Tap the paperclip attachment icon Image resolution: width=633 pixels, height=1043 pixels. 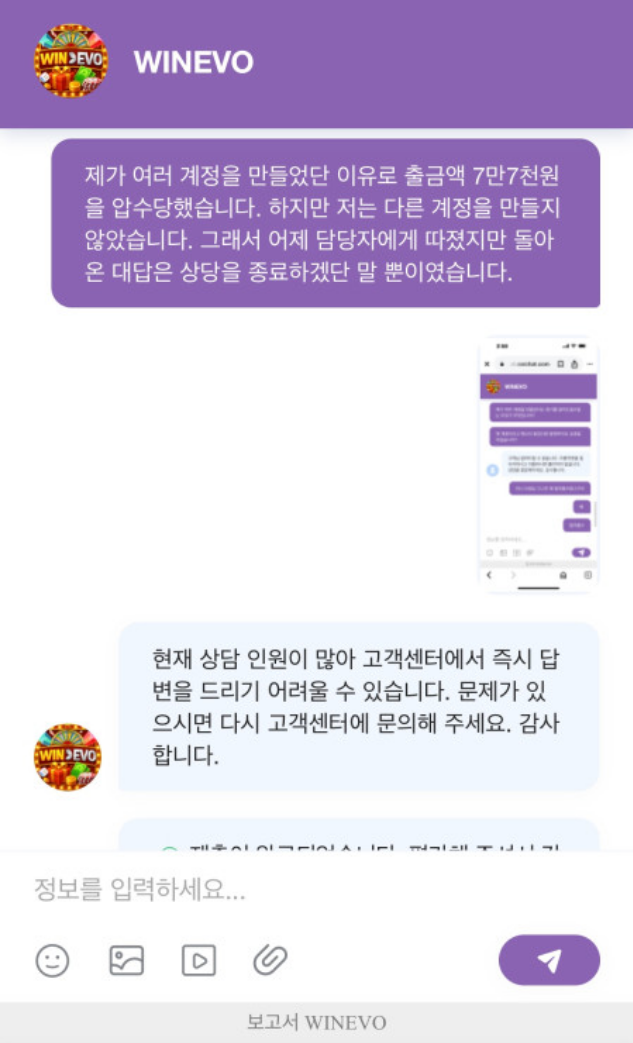(x=270, y=961)
